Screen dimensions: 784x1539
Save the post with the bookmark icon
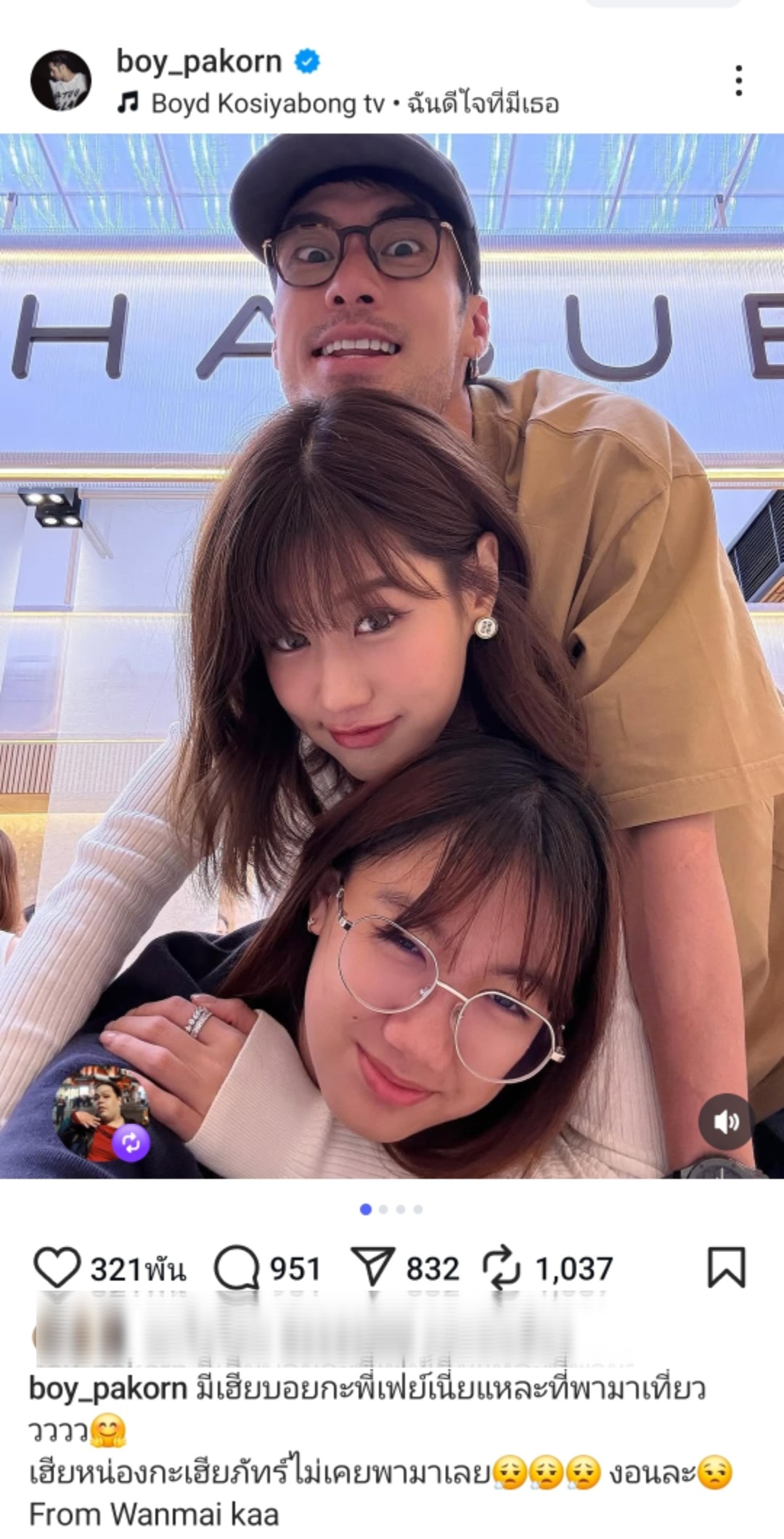click(x=726, y=1268)
